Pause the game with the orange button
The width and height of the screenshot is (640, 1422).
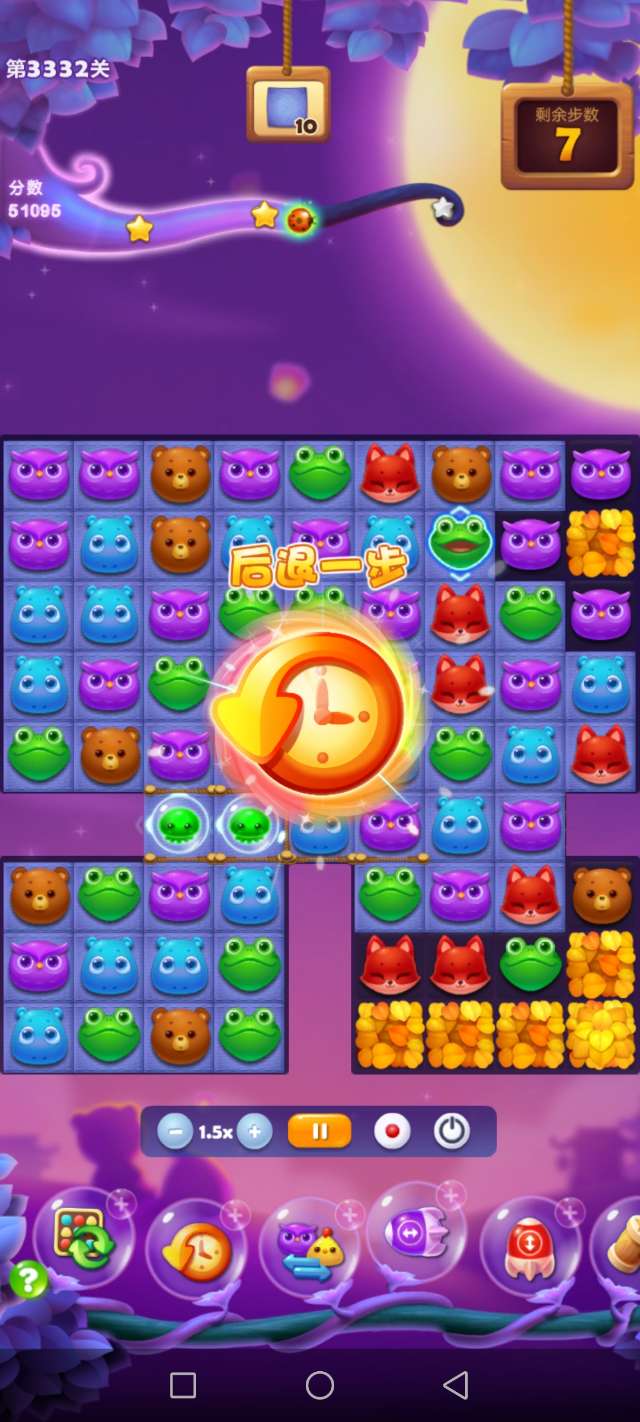[320, 1132]
